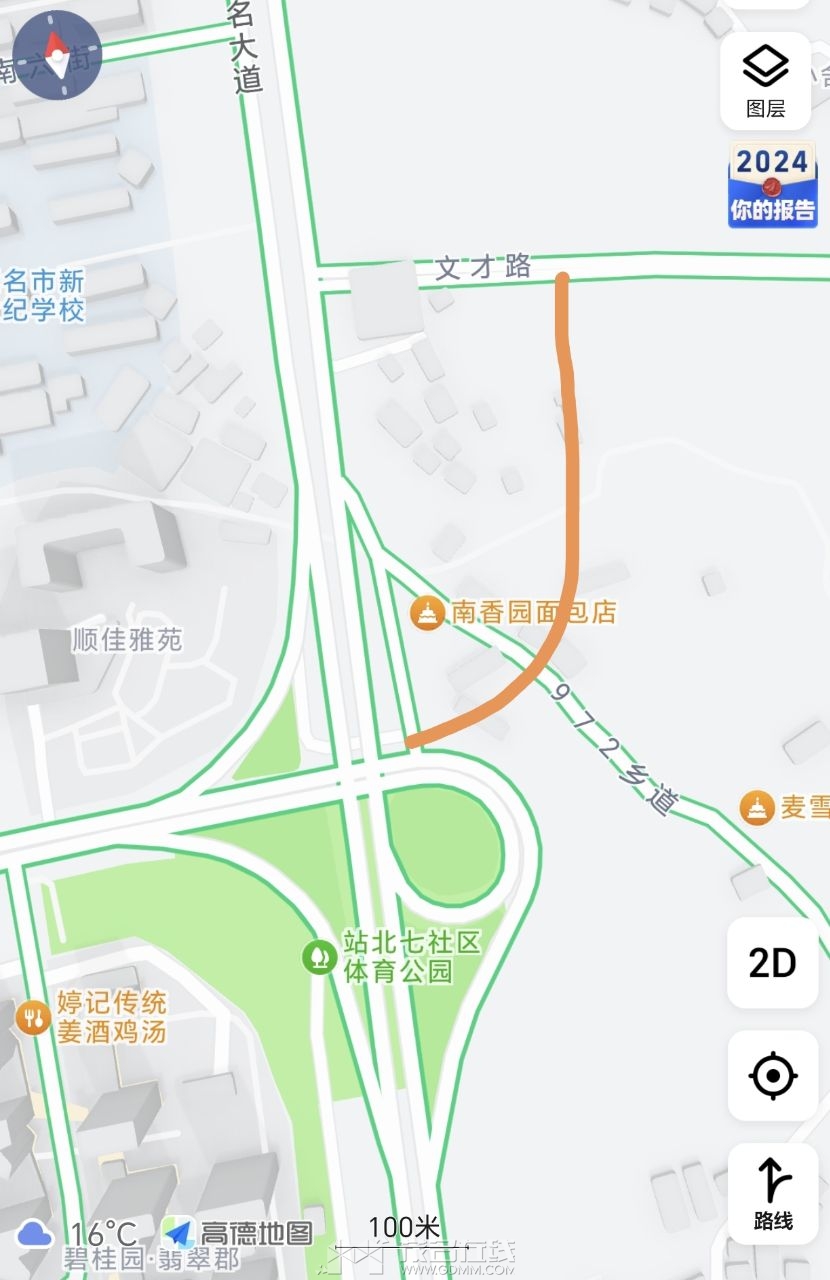Open 路线 route planning
This screenshot has width=830, height=1280.
click(x=772, y=1193)
